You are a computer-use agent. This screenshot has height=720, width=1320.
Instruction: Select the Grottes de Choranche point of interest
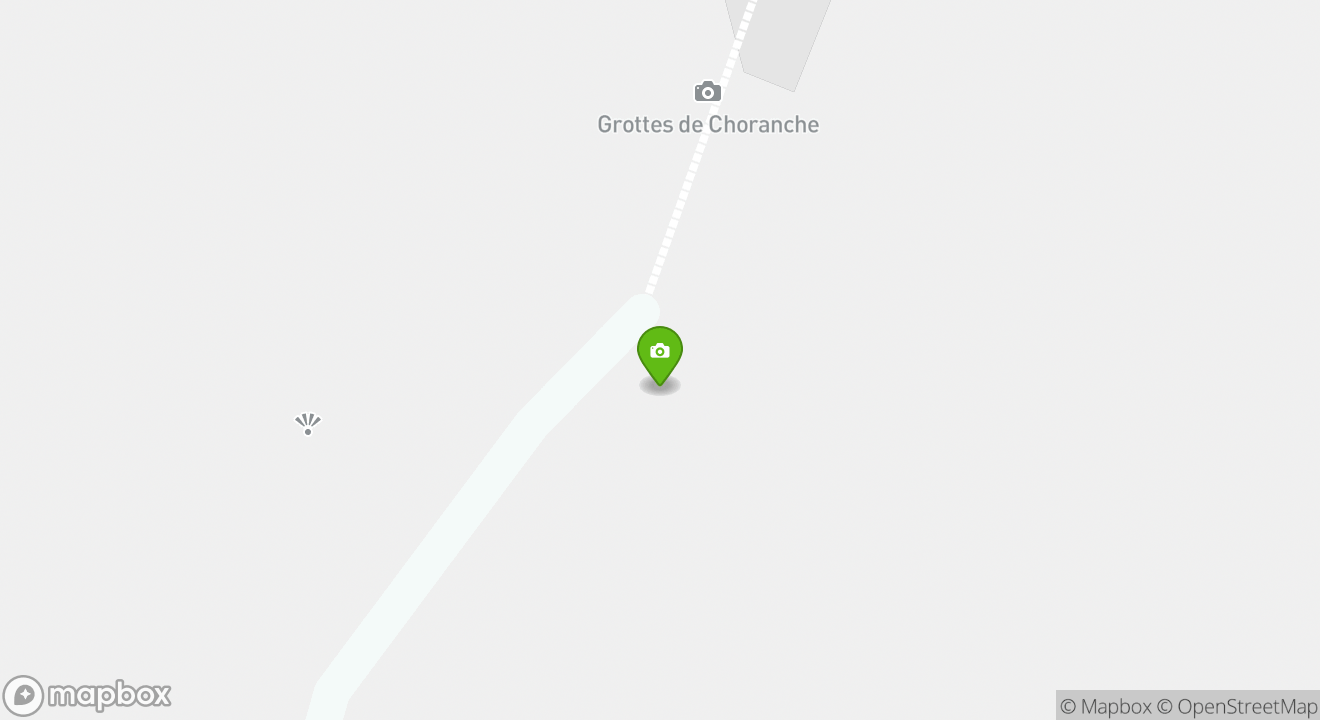pos(708,92)
